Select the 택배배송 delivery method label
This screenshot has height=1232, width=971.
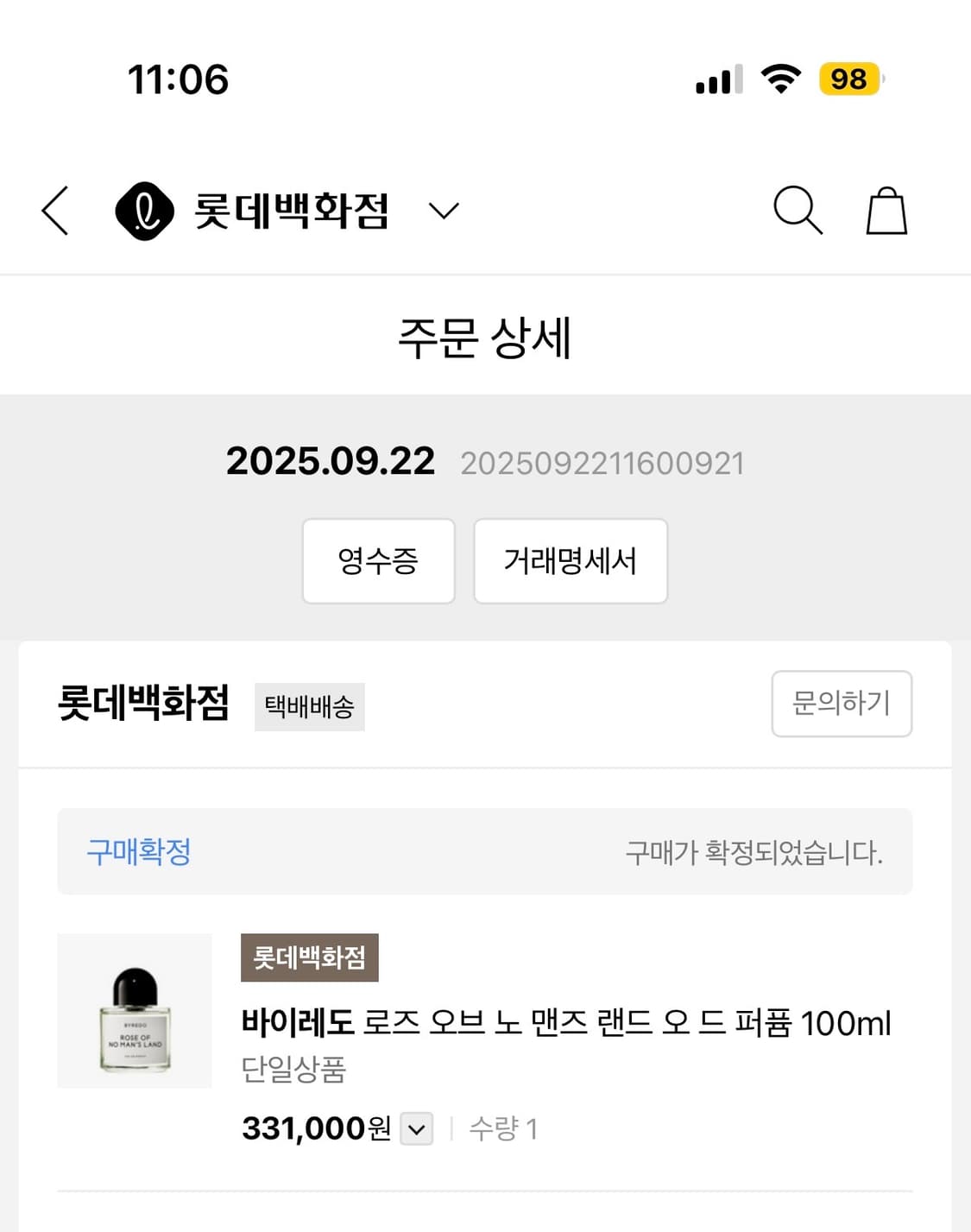click(310, 706)
